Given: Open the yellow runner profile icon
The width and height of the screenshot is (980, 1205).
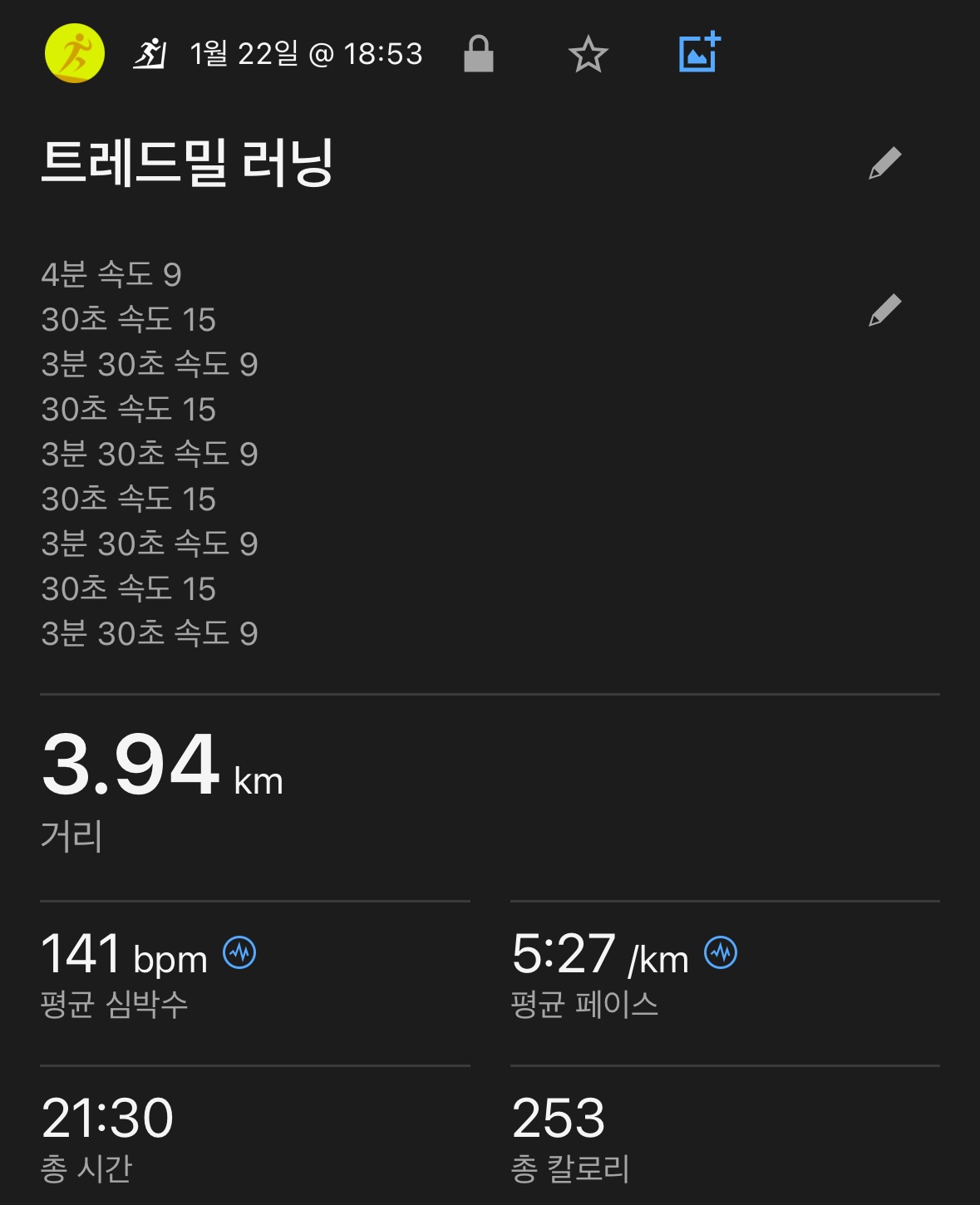Looking at the screenshot, I should click(75, 54).
